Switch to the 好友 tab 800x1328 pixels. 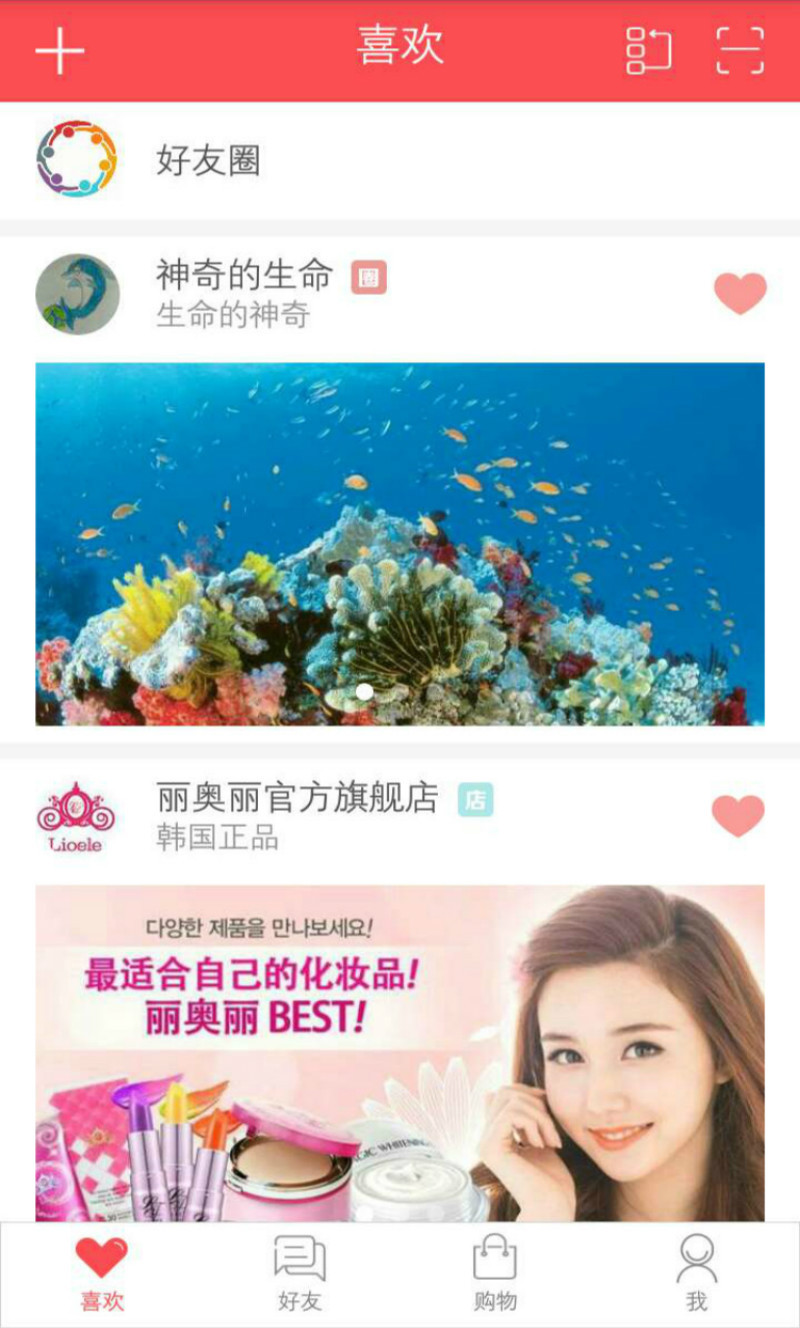pos(300,1273)
